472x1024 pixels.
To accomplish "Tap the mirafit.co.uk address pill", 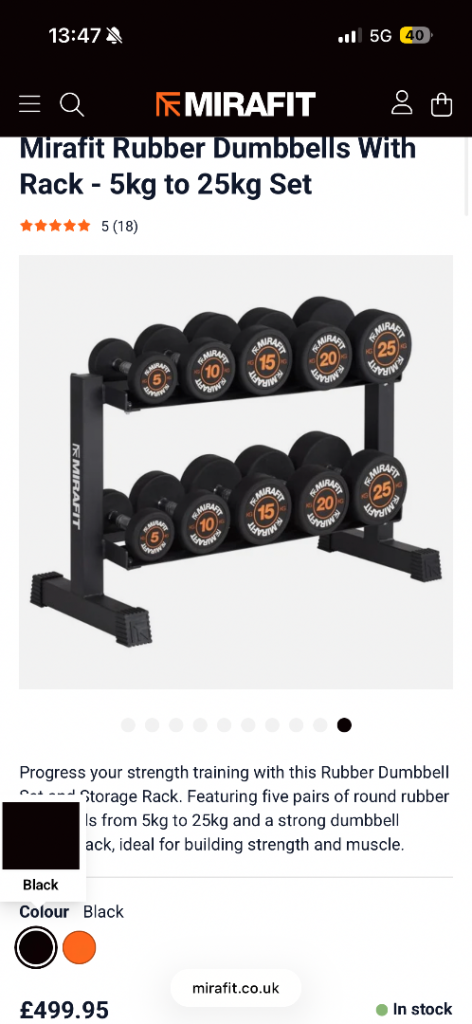I will pos(236,988).
